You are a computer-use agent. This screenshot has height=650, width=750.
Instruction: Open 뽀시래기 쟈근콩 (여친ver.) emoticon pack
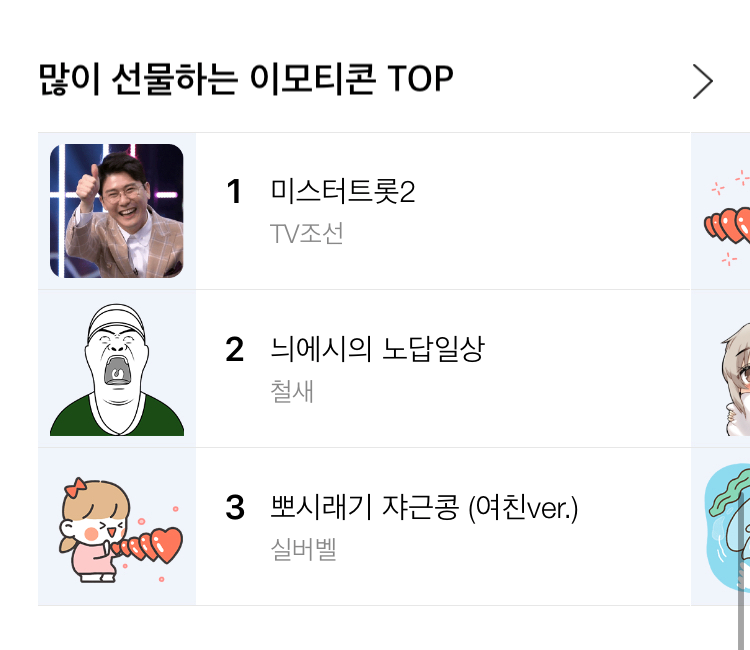click(x=424, y=507)
